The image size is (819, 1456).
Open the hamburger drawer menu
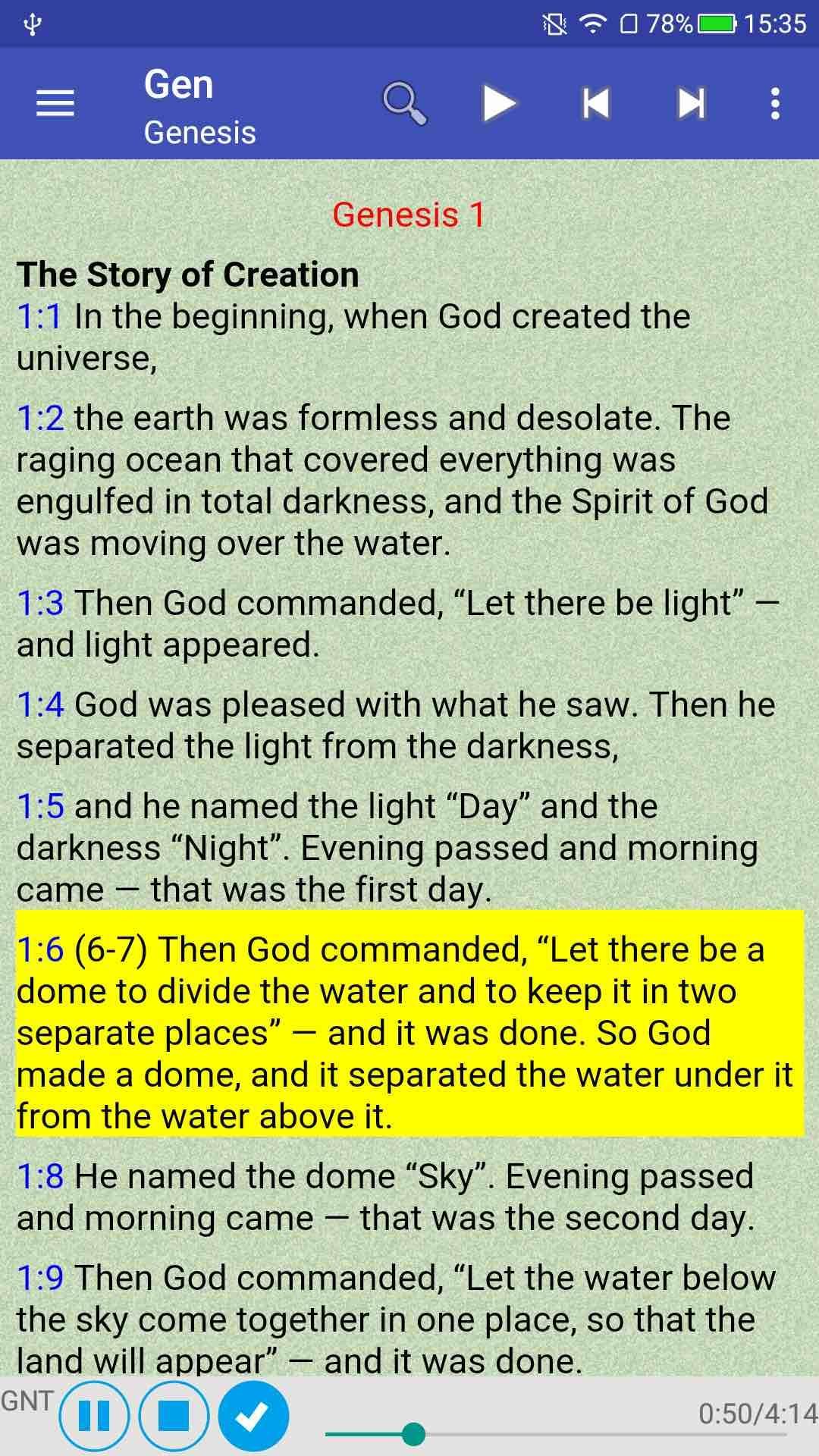pyautogui.click(x=55, y=103)
